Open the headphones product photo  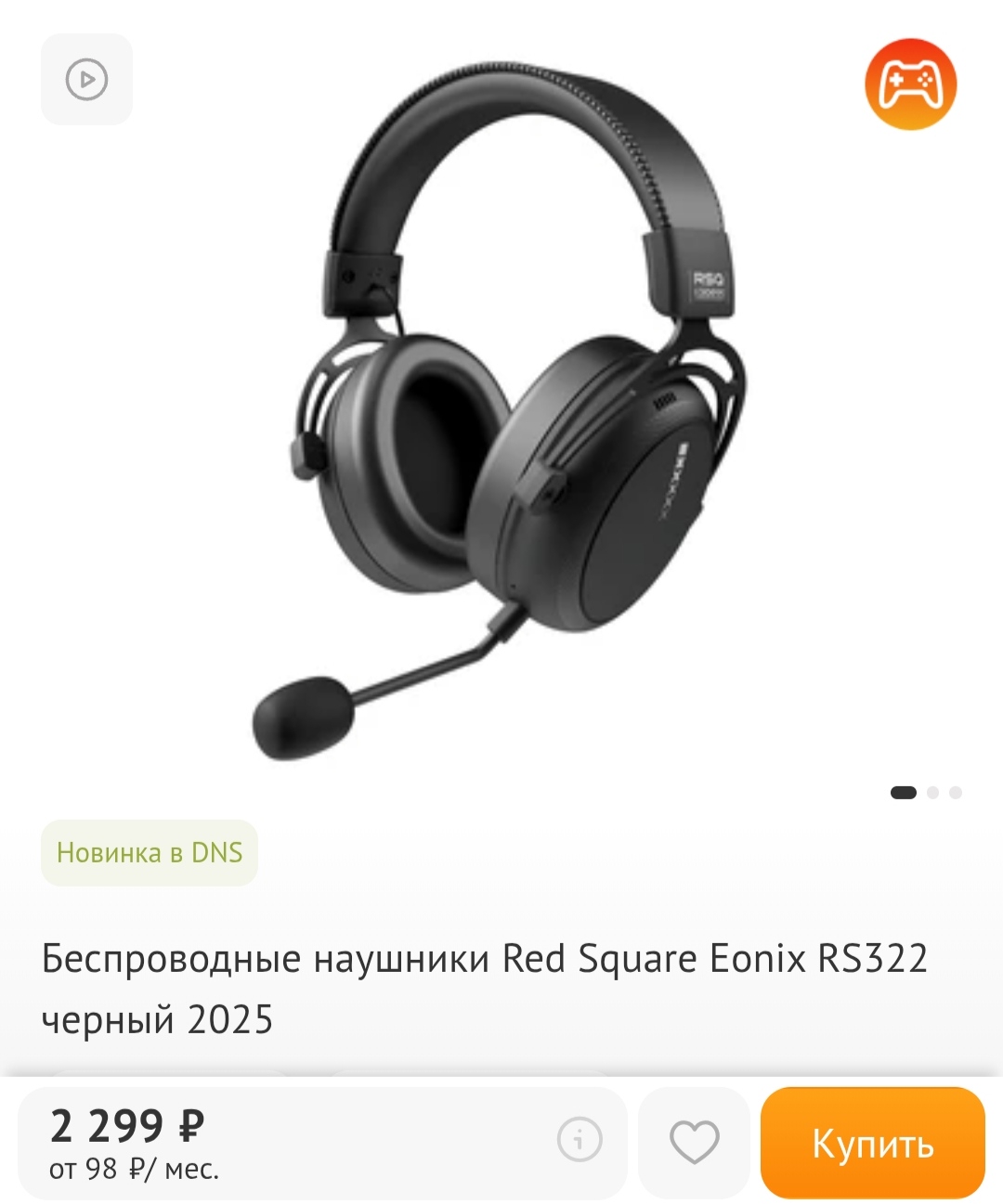[501, 408]
